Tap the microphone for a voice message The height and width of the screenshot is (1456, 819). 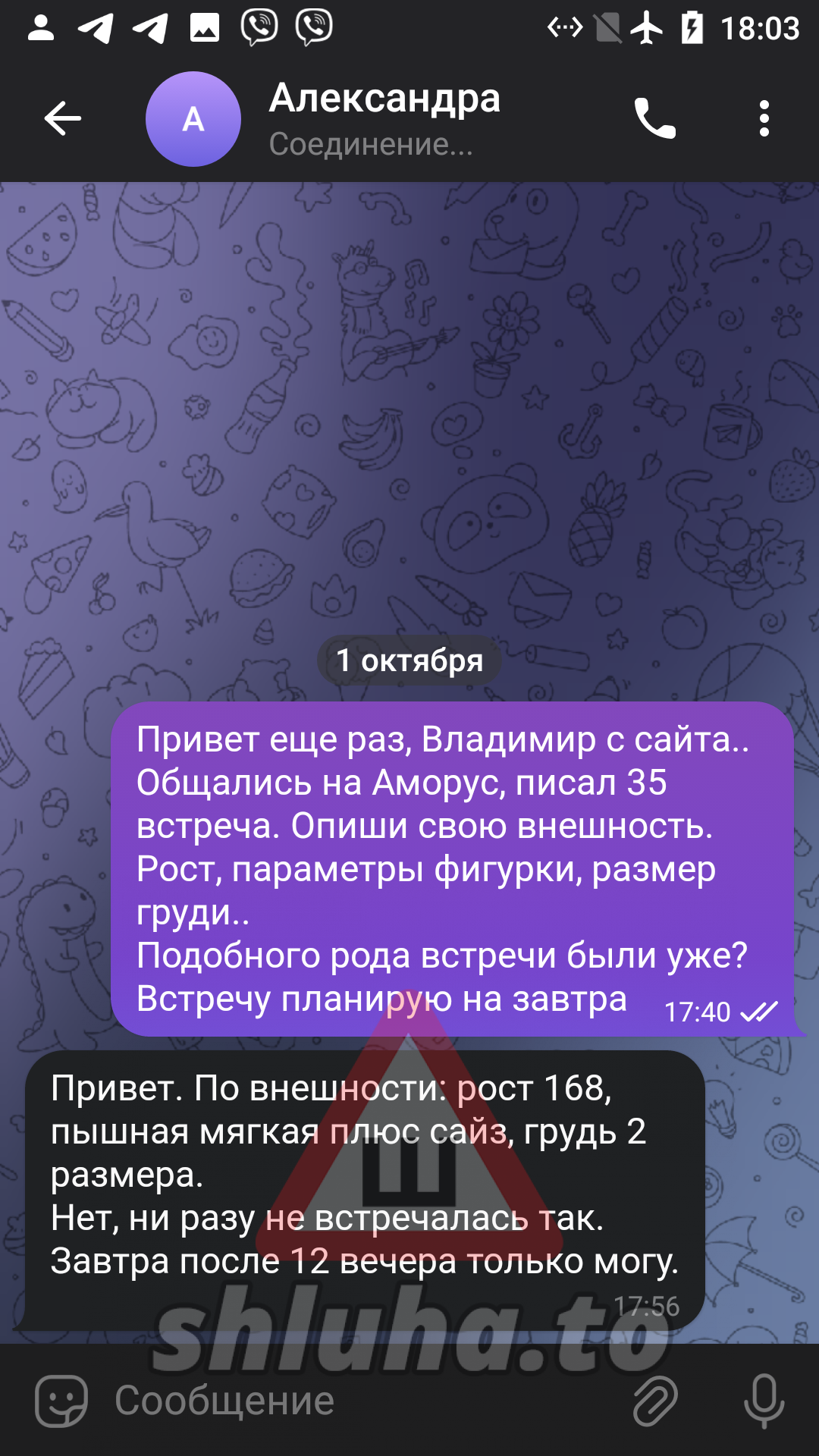[764, 1401]
